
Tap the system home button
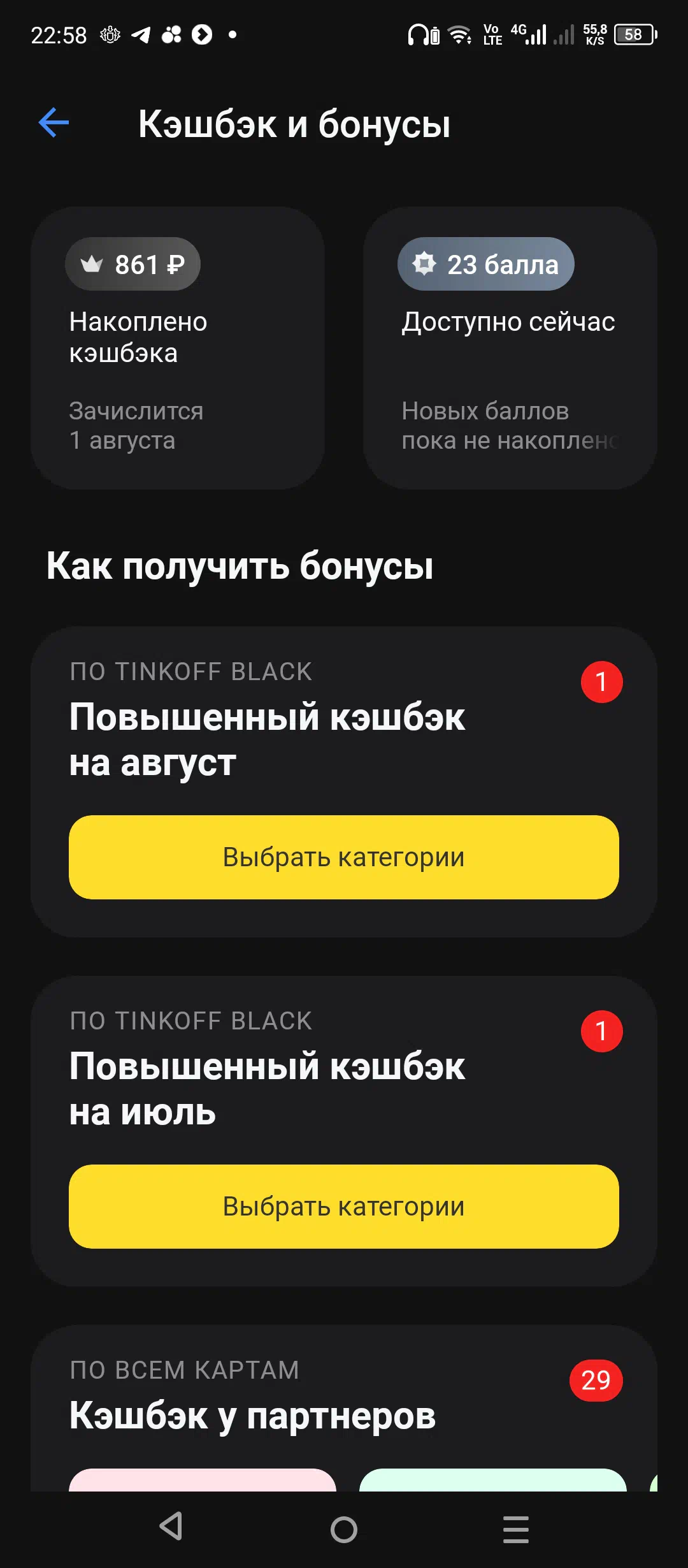(344, 1529)
